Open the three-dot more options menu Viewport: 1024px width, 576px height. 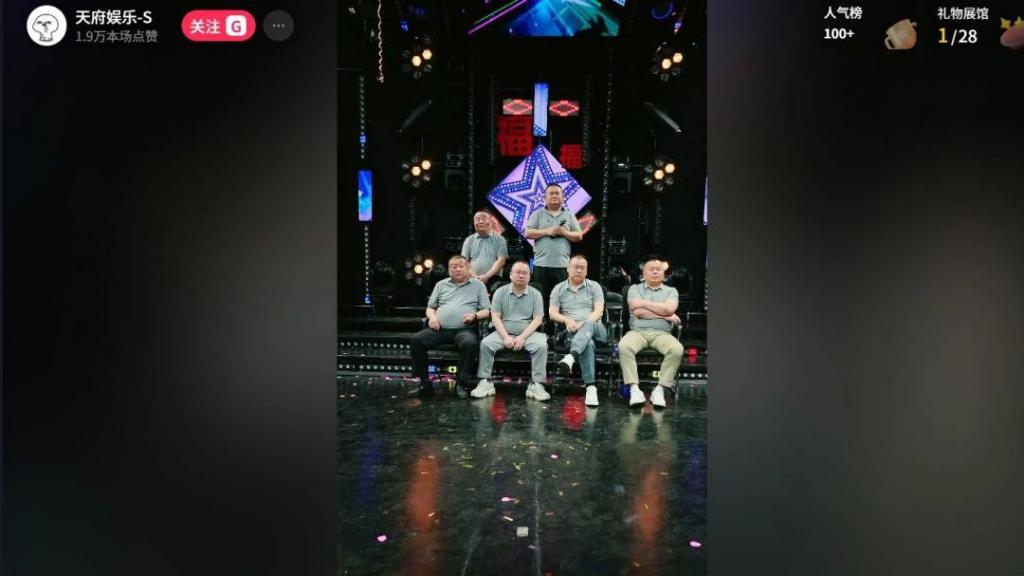click(x=278, y=26)
